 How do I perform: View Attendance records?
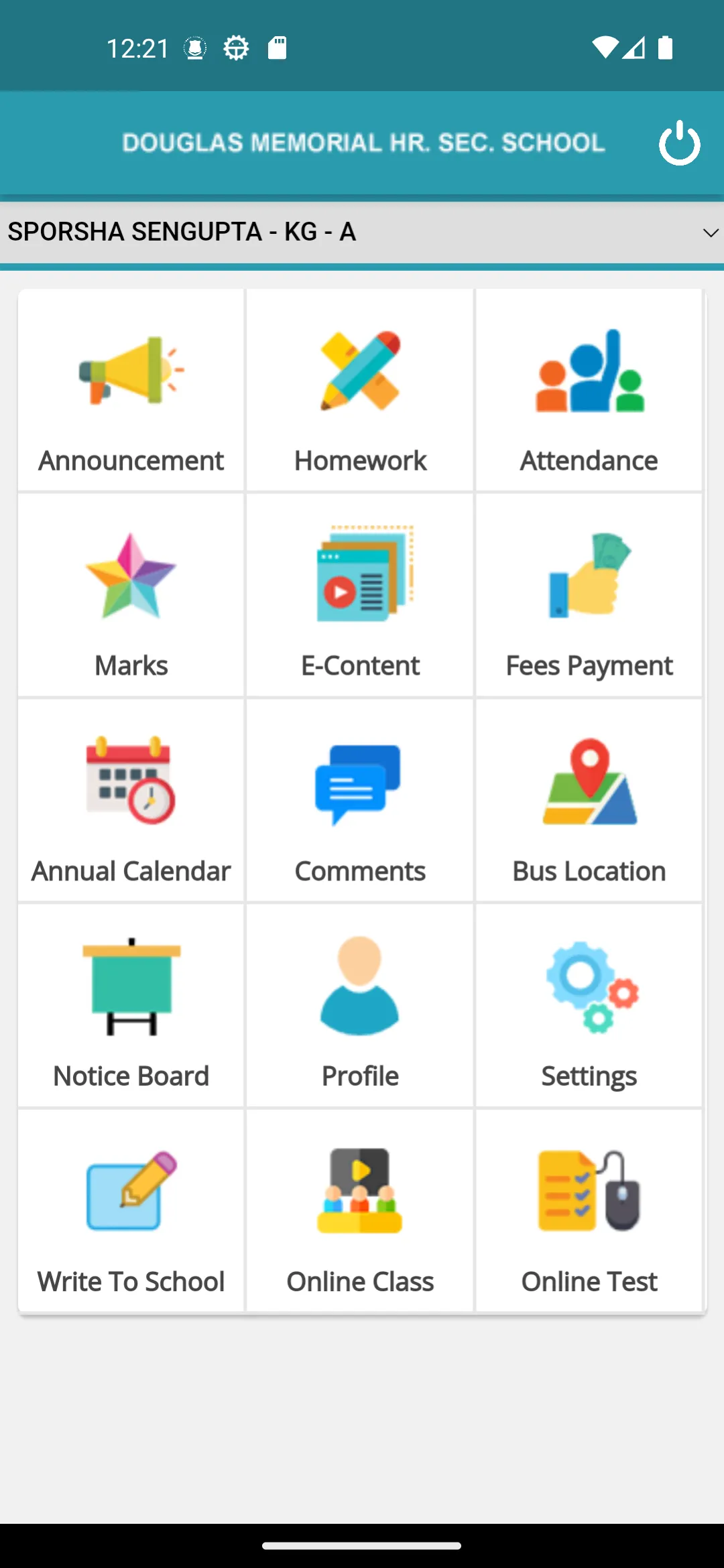pyautogui.click(x=589, y=390)
